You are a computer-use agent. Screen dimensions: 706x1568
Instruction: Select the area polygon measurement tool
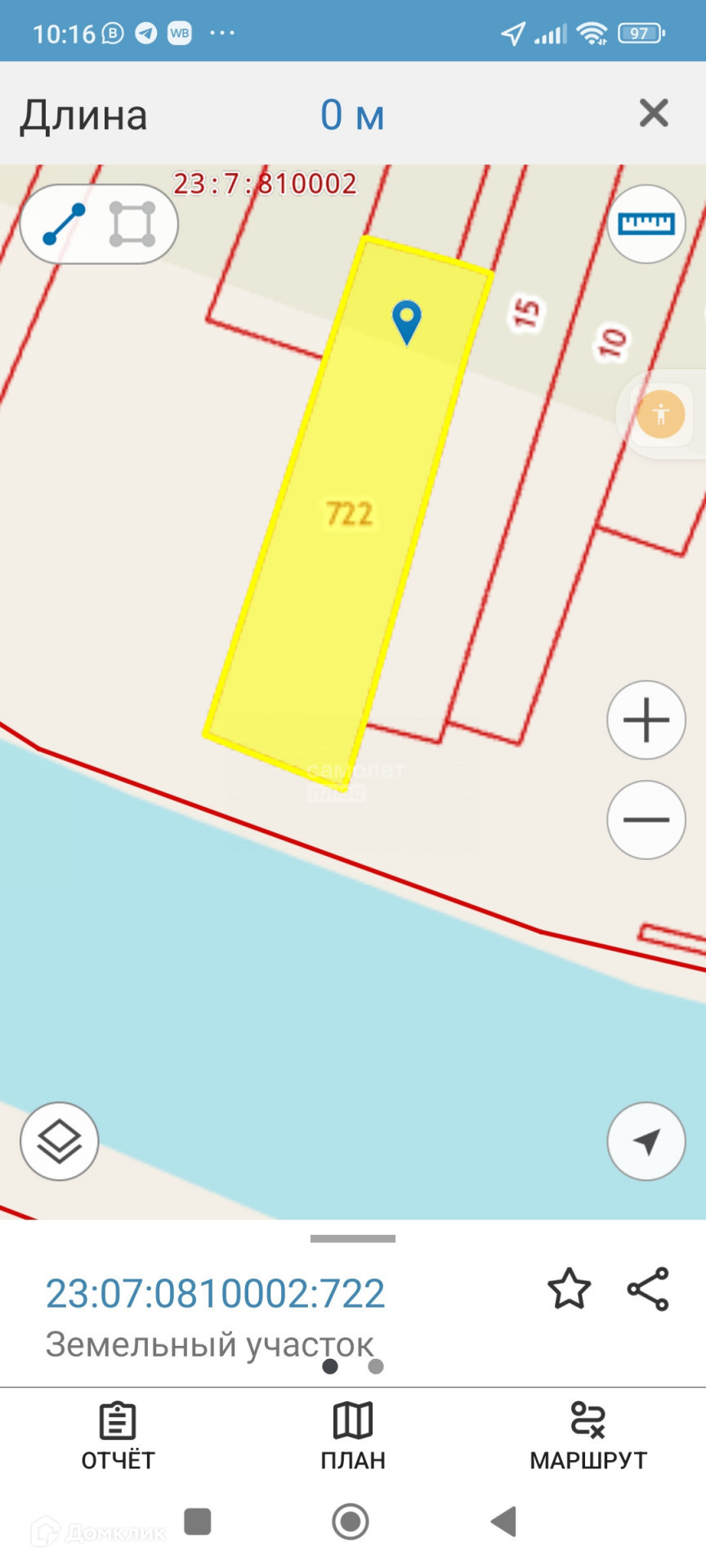click(132, 224)
